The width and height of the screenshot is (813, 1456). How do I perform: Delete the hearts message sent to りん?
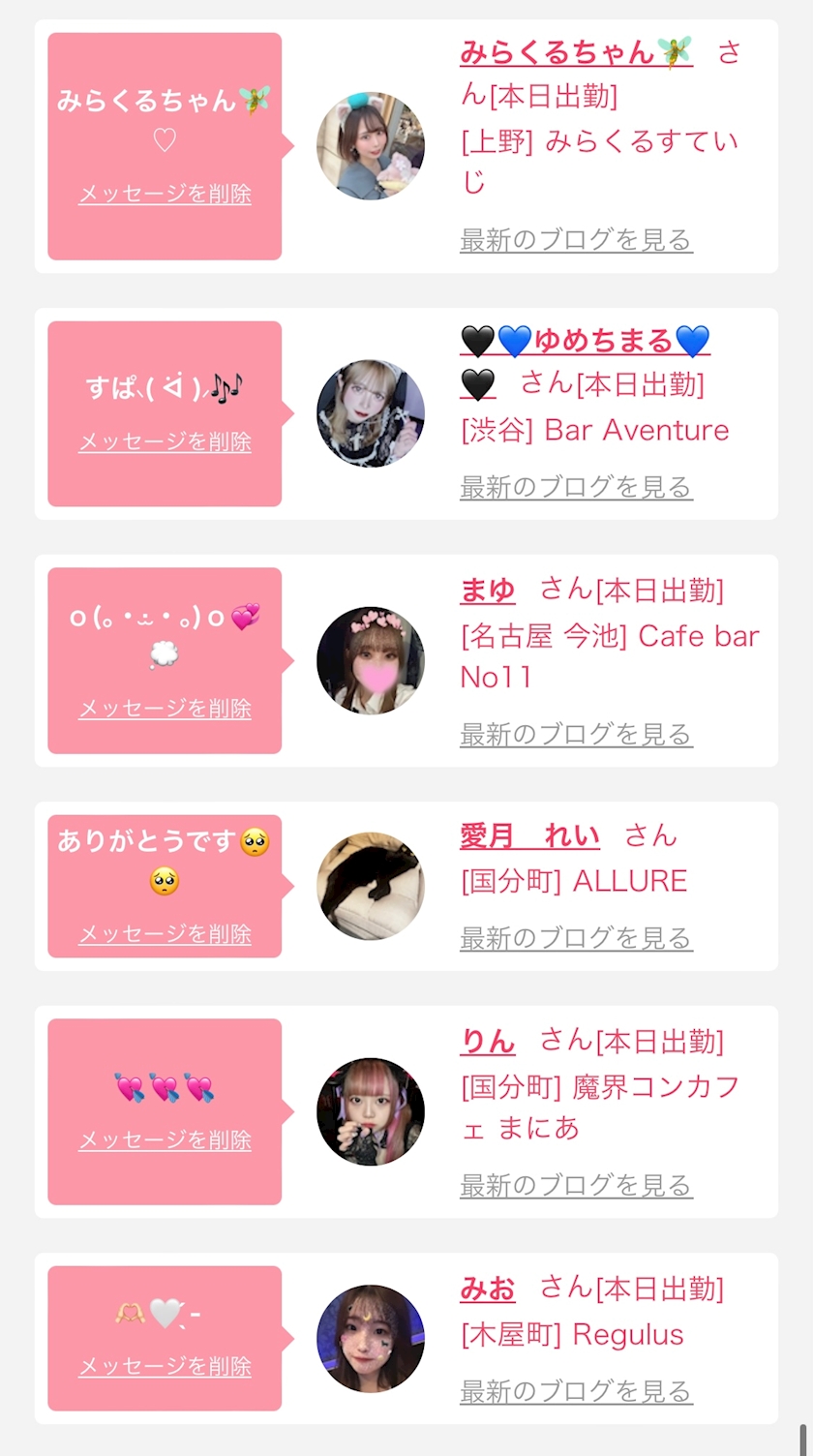coord(165,1139)
